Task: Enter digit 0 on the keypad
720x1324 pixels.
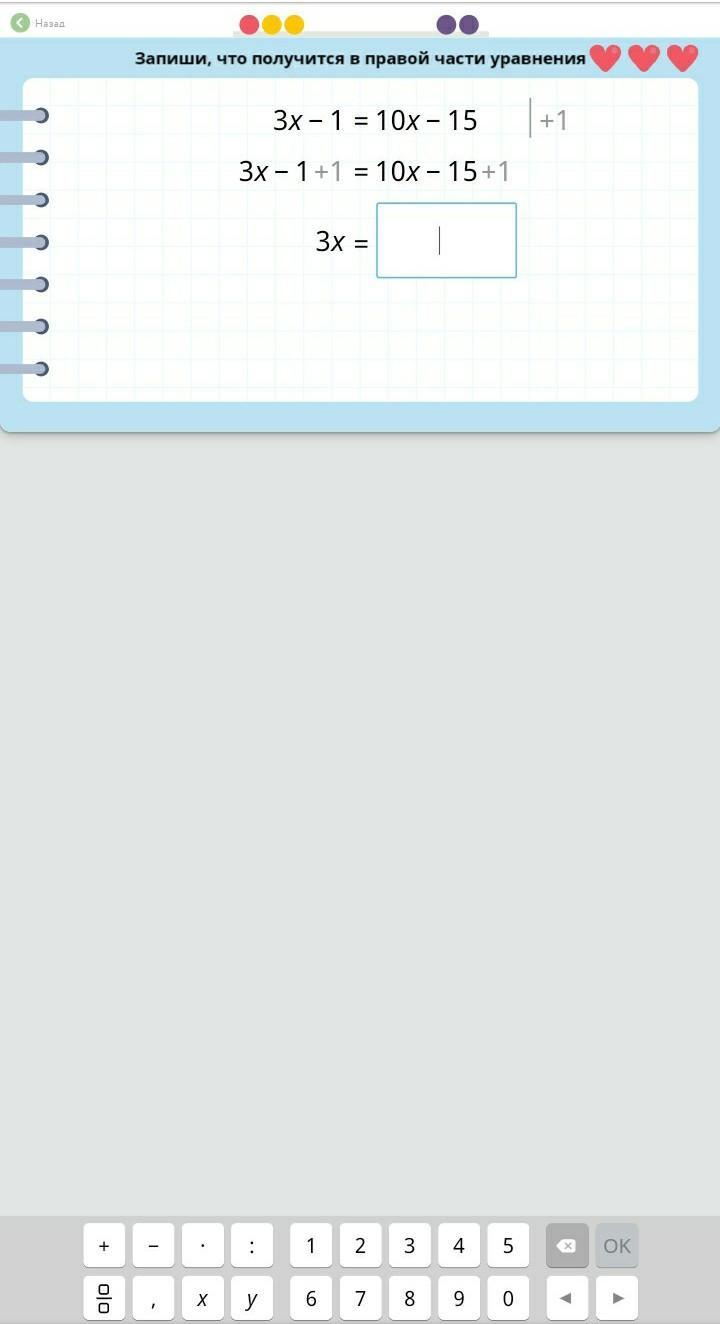Action: tap(508, 1298)
